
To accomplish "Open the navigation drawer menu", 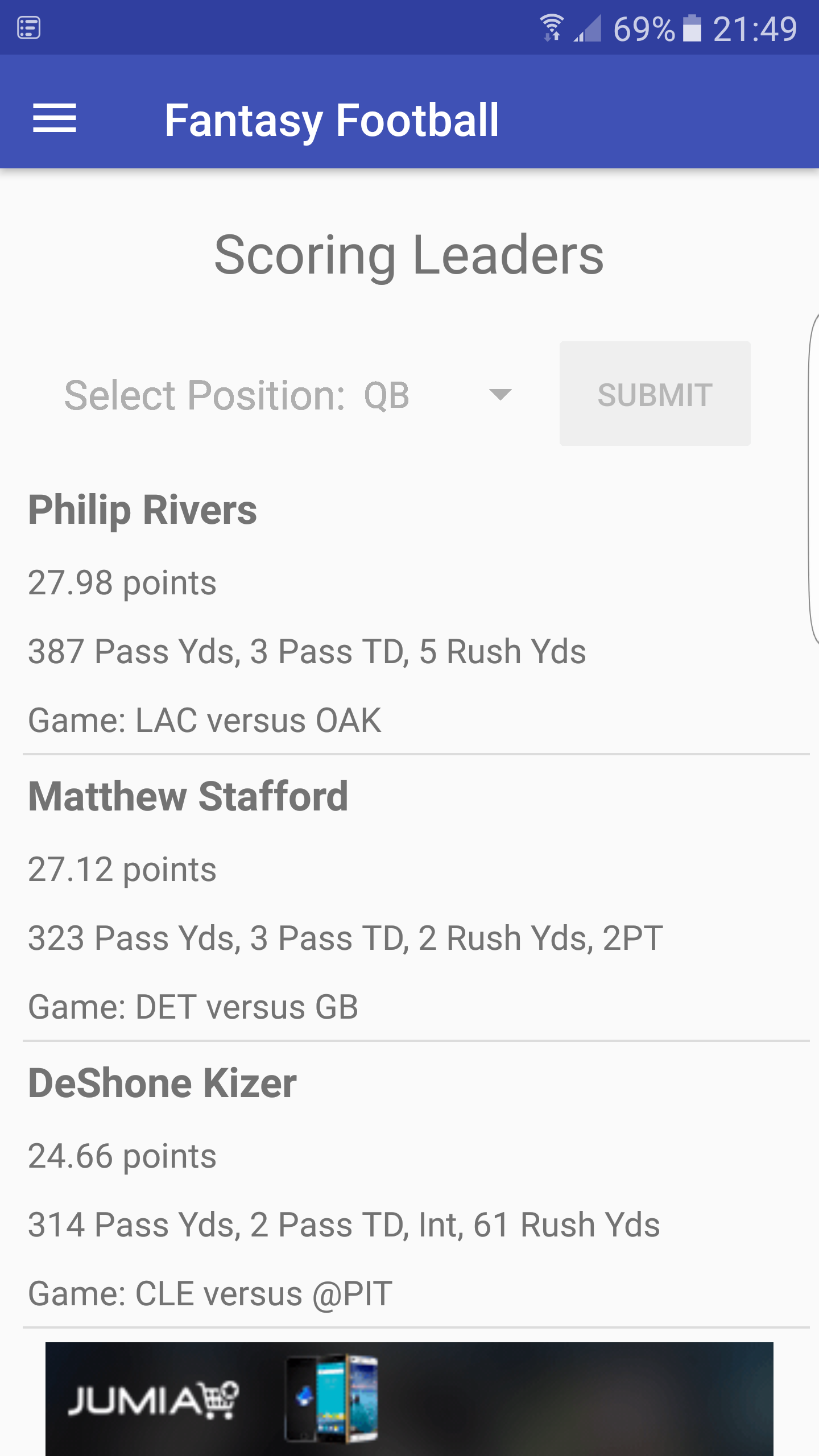I will pos(55,118).
